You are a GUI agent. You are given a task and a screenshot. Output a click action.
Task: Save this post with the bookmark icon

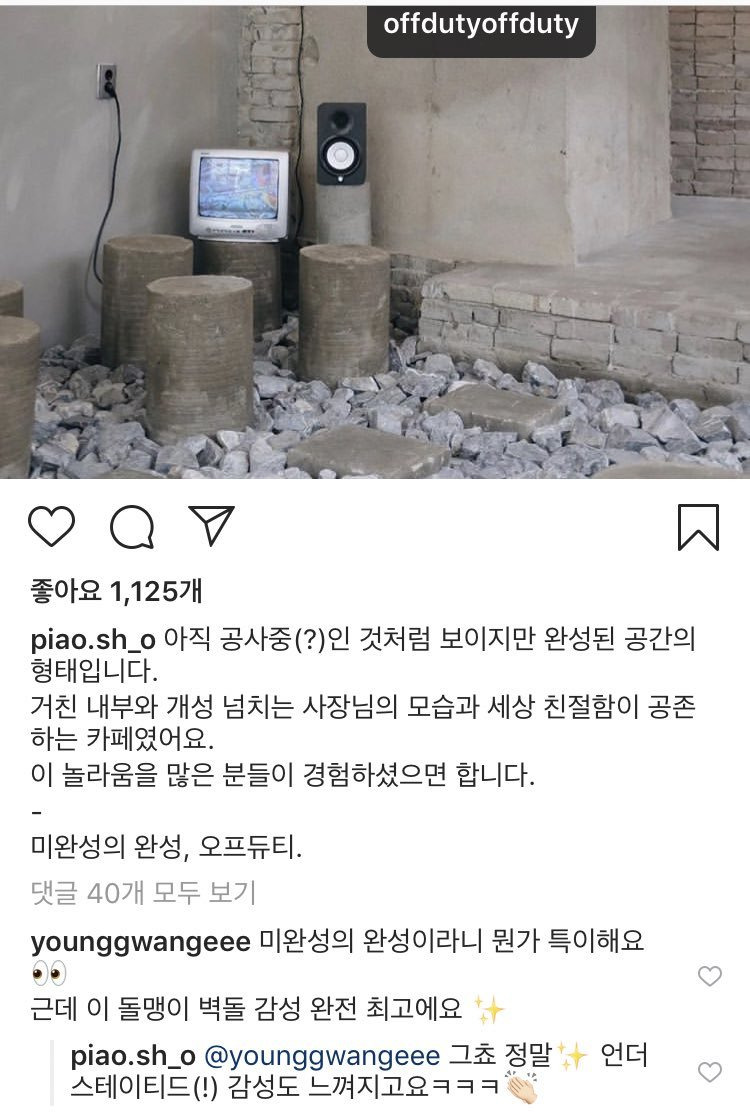pos(698,526)
